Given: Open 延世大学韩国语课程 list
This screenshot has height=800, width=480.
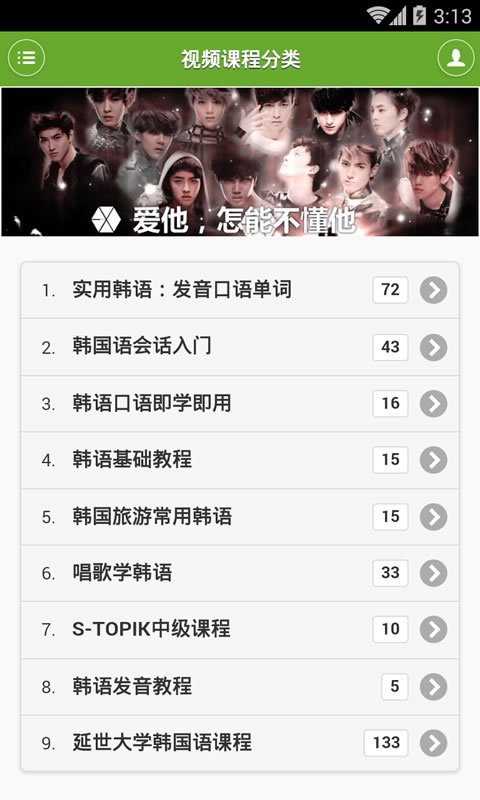Looking at the screenshot, I should (x=240, y=743).
